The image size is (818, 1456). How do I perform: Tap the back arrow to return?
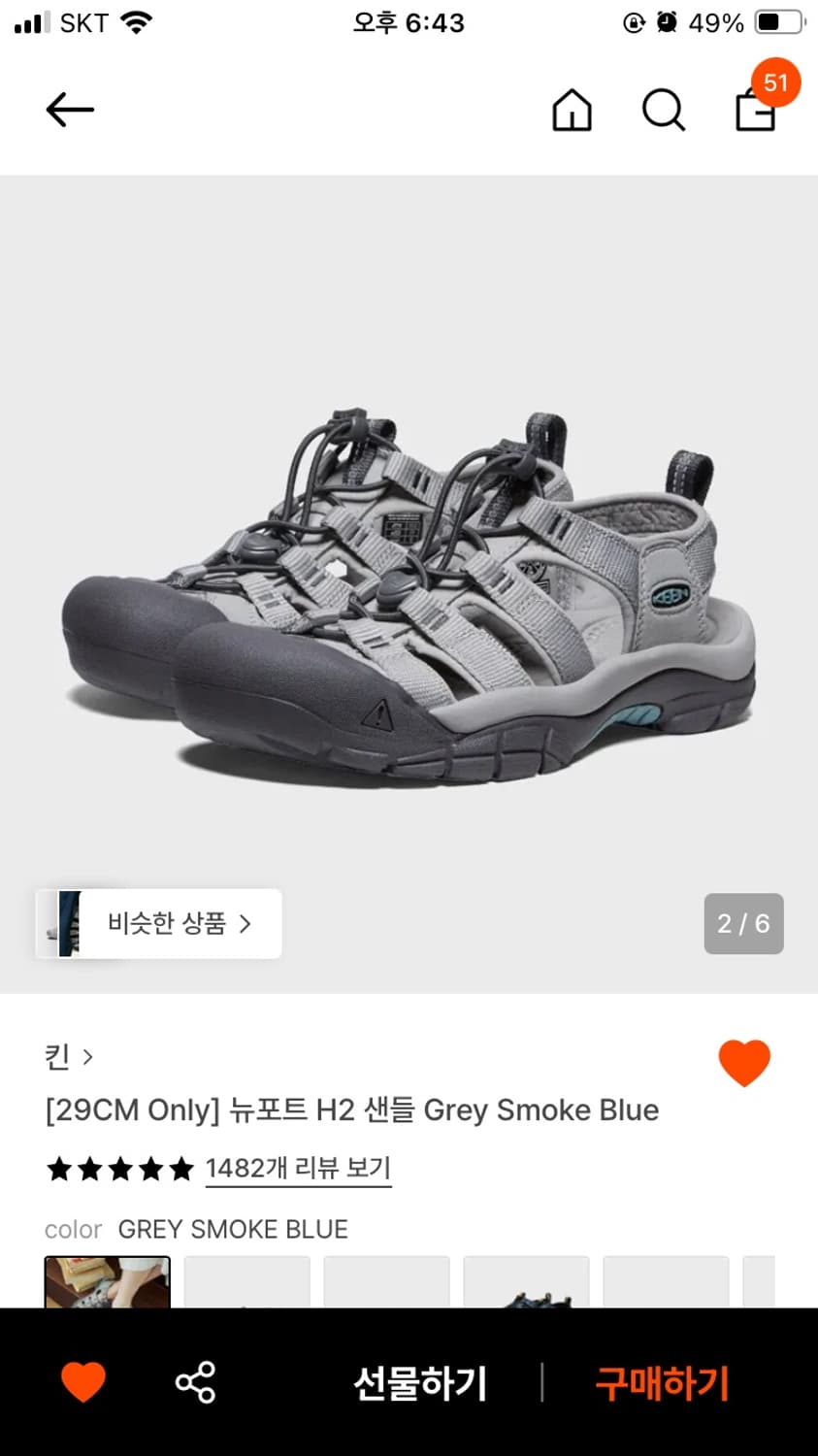click(x=69, y=109)
